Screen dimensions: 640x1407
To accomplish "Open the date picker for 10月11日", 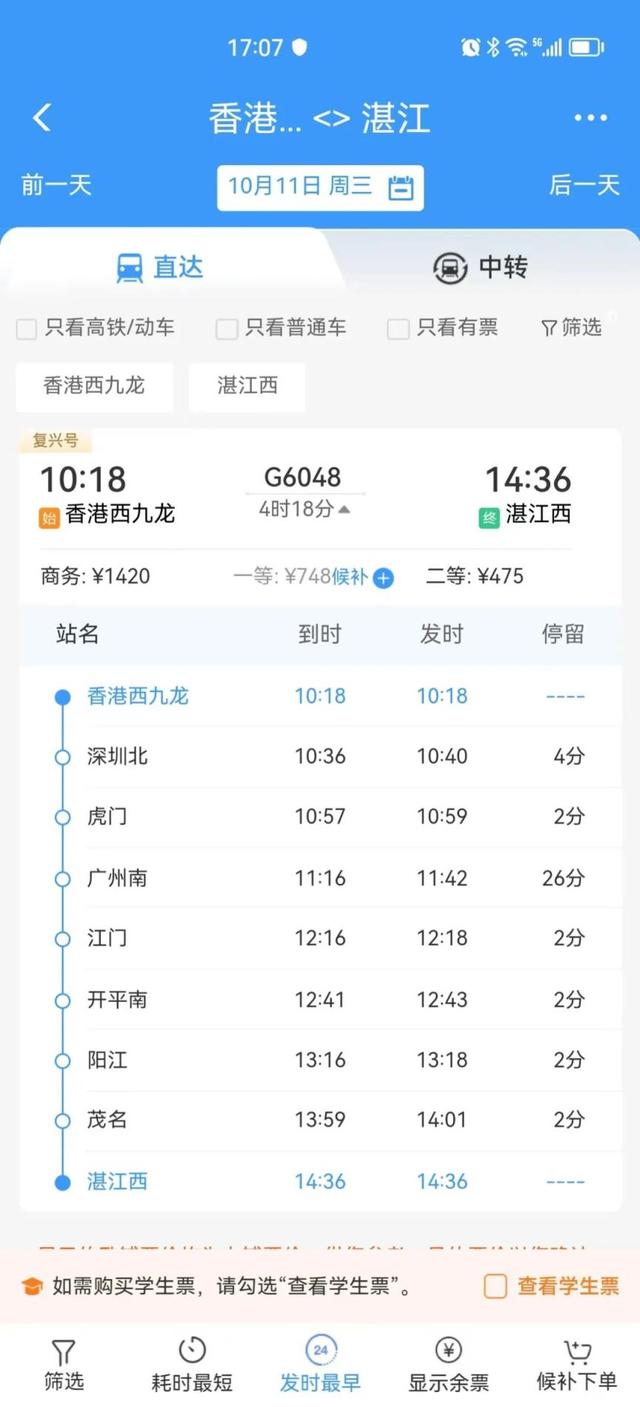I will (320, 187).
